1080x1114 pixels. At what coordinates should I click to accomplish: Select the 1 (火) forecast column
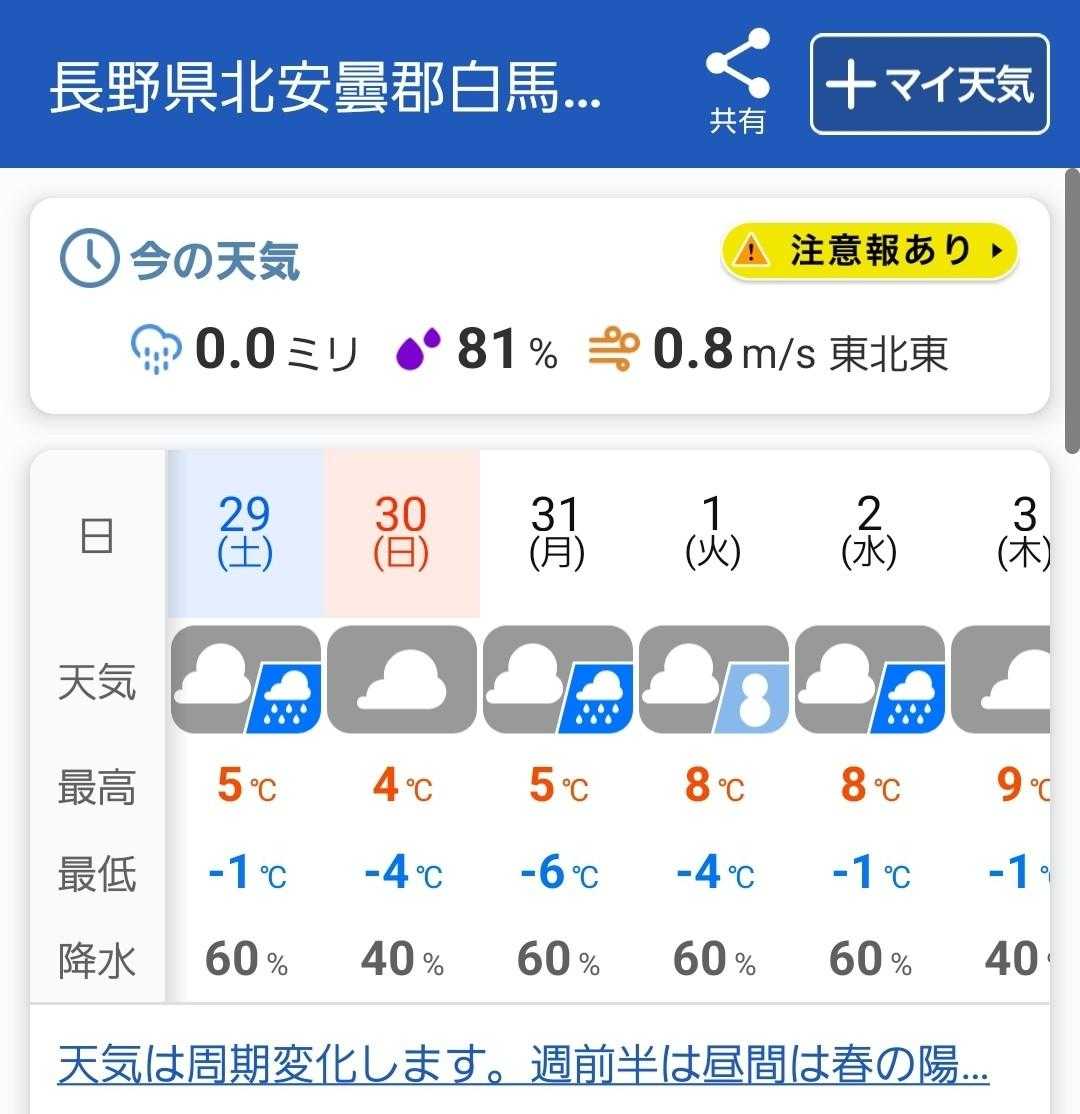click(x=713, y=534)
